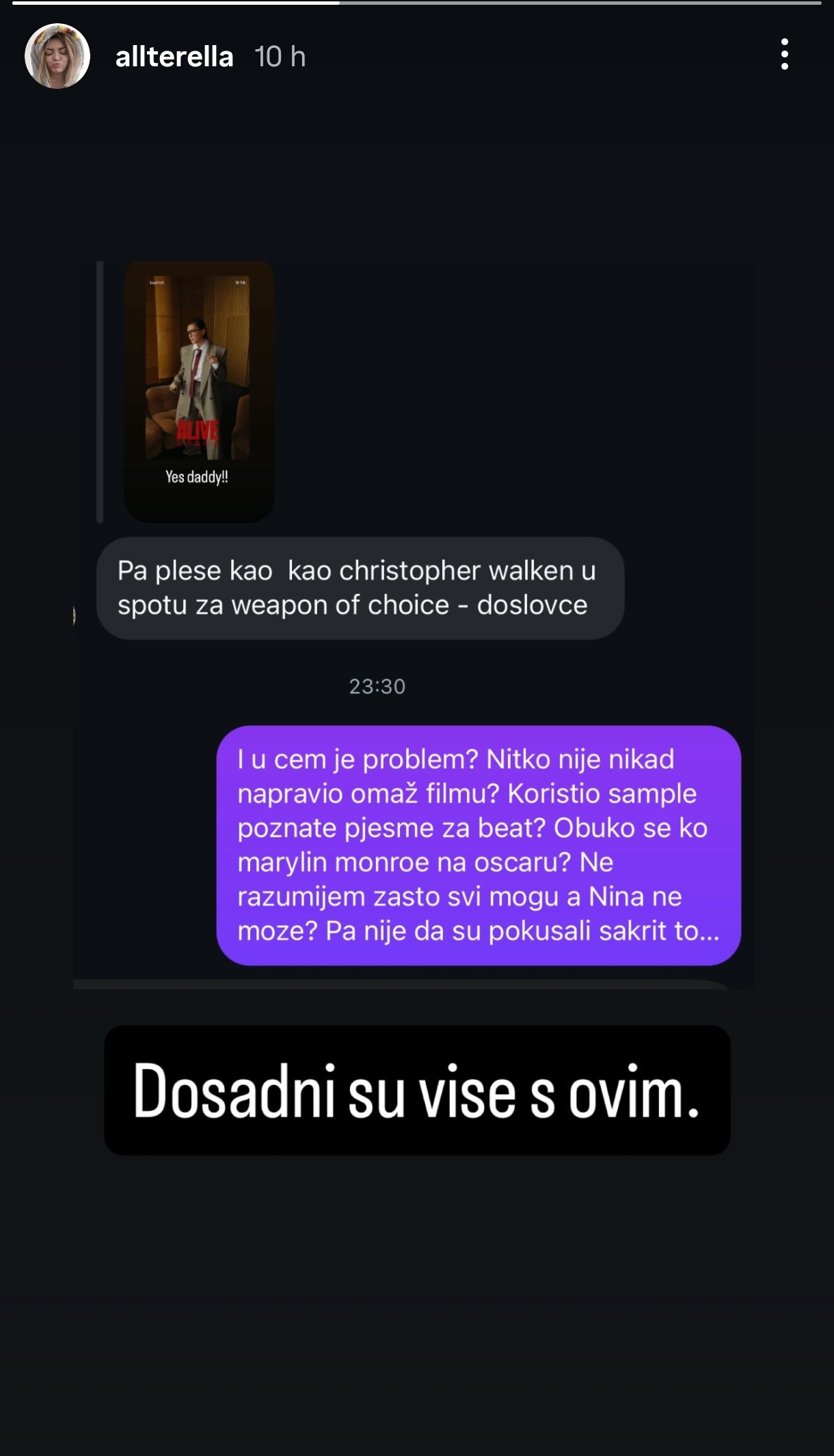Open the story overflow menu
Viewport: 834px width, 1456px height.
(784, 55)
